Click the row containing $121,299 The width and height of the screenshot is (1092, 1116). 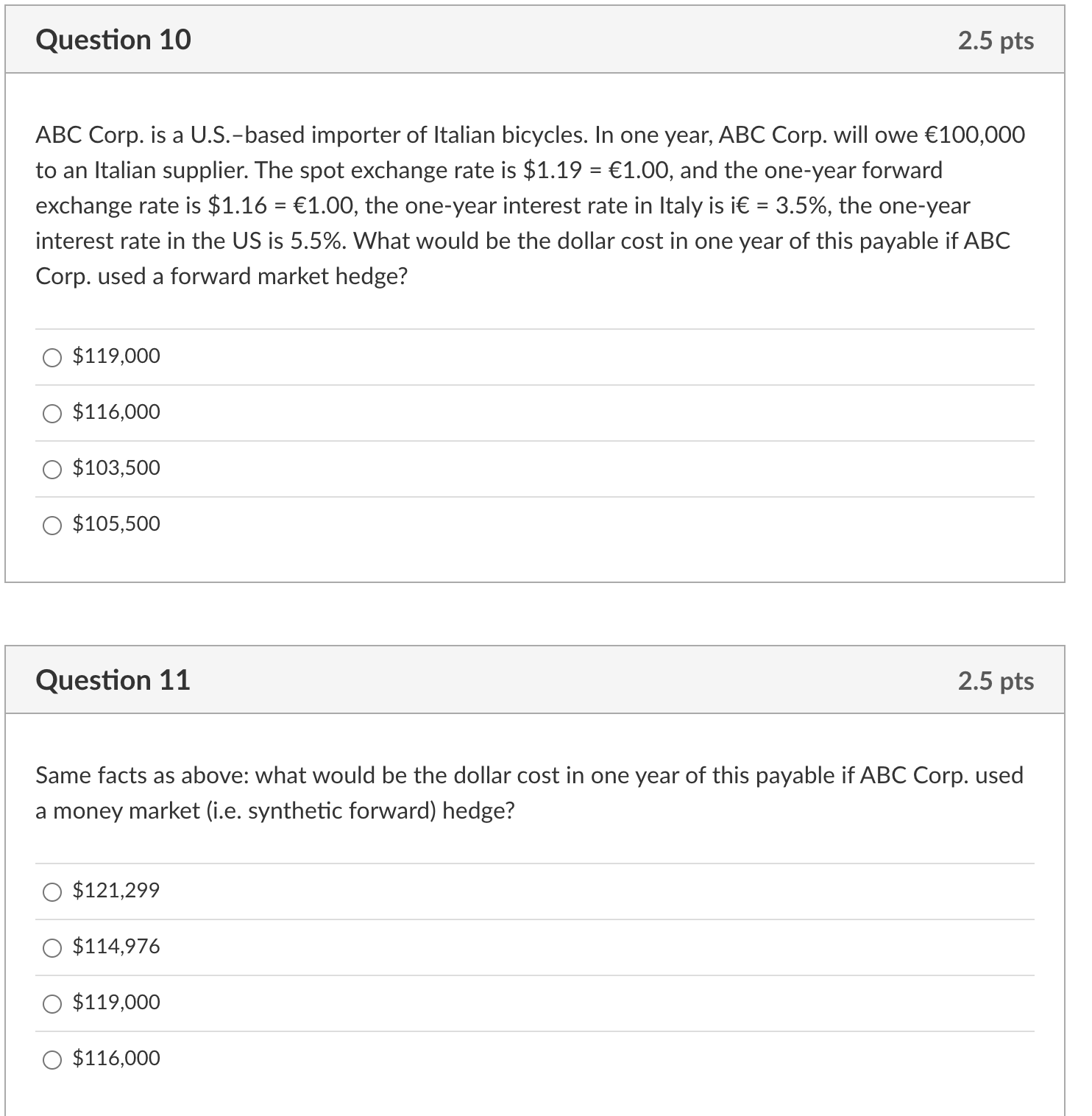tap(294, 892)
